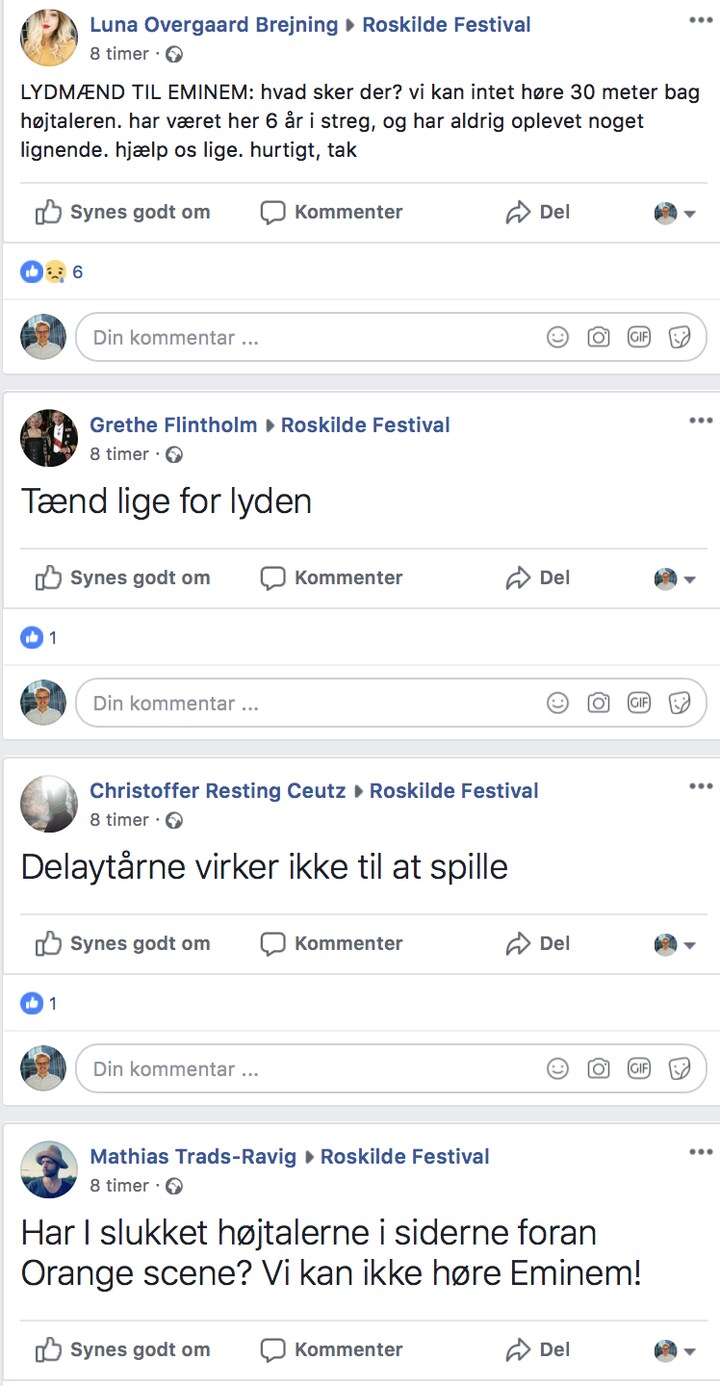The image size is (720, 1386).
Task: Insert an emoji in comment under Luna's post
Action: coord(558,338)
